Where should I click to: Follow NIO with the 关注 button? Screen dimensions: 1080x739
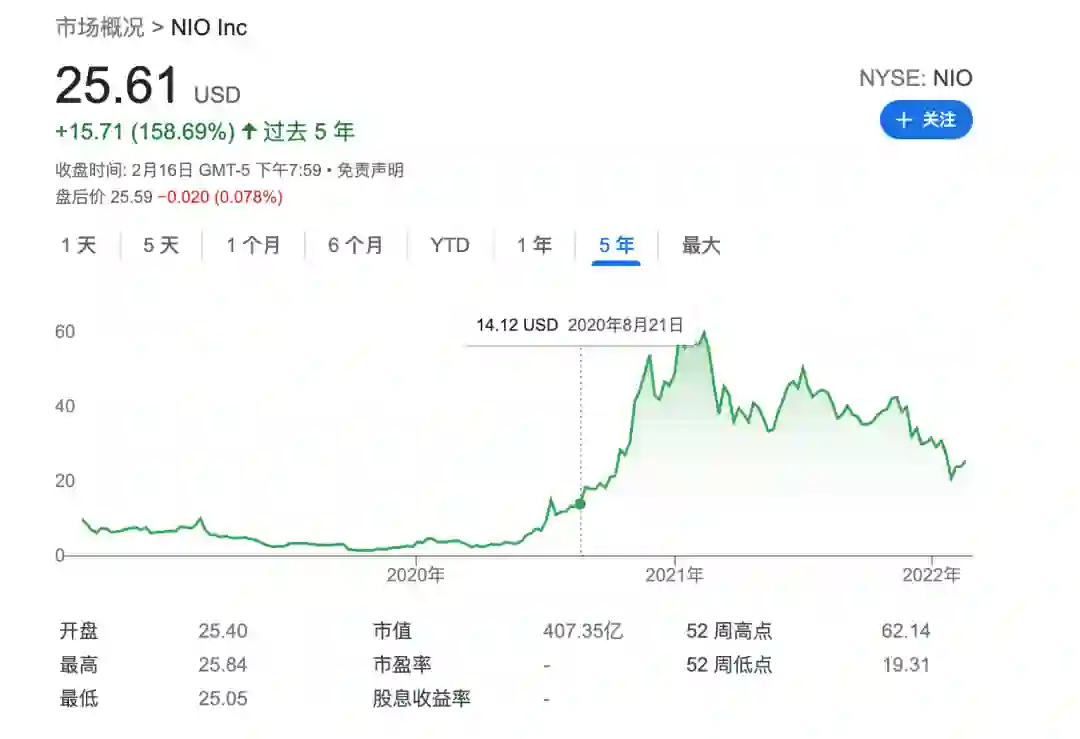tap(925, 120)
